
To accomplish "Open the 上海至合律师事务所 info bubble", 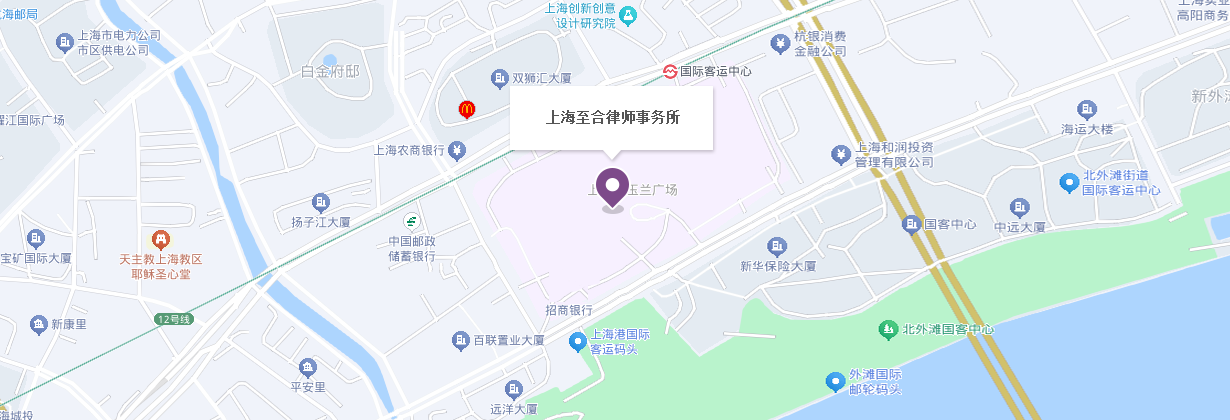I will (x=612, y=117).
